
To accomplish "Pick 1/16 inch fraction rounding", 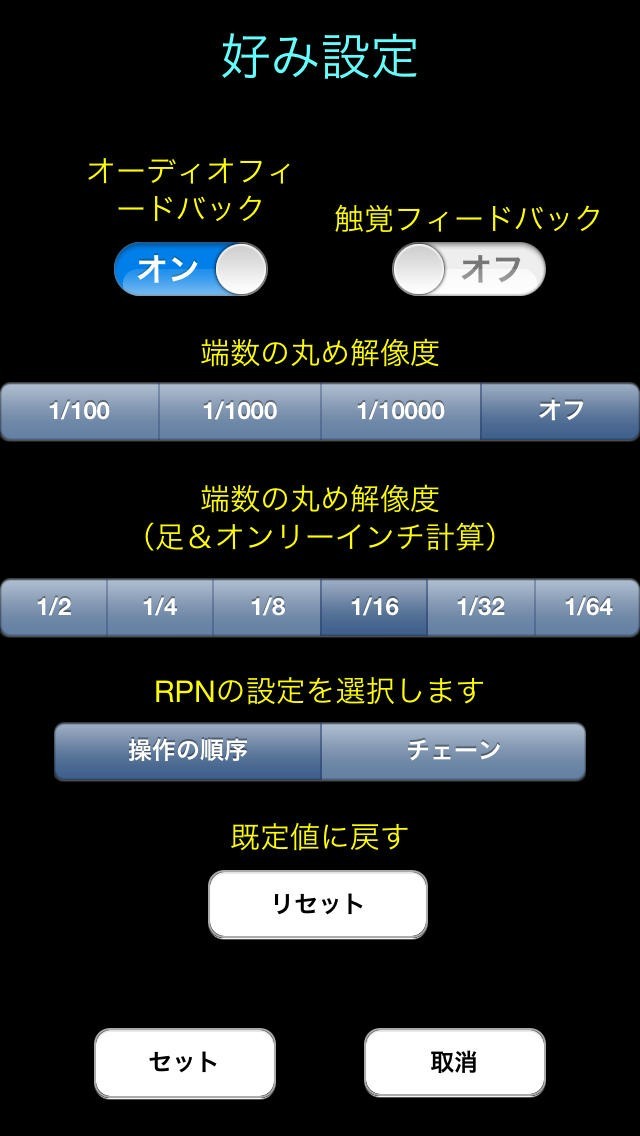I will 374,607.
